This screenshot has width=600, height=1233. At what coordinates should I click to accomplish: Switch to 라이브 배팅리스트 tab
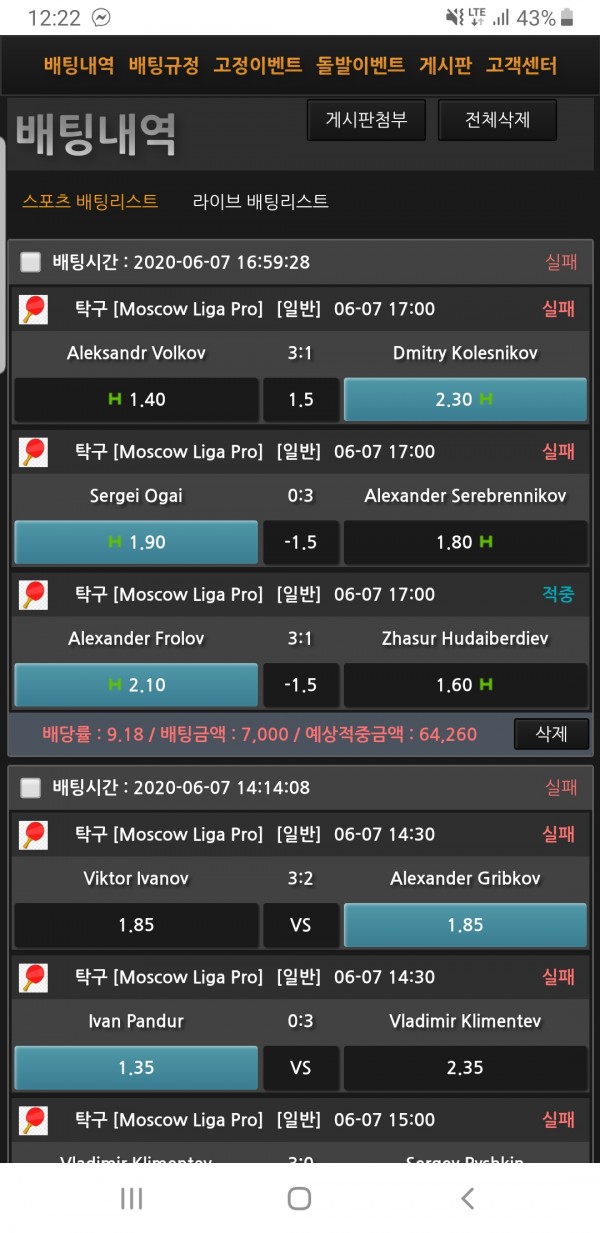point(261,201)
